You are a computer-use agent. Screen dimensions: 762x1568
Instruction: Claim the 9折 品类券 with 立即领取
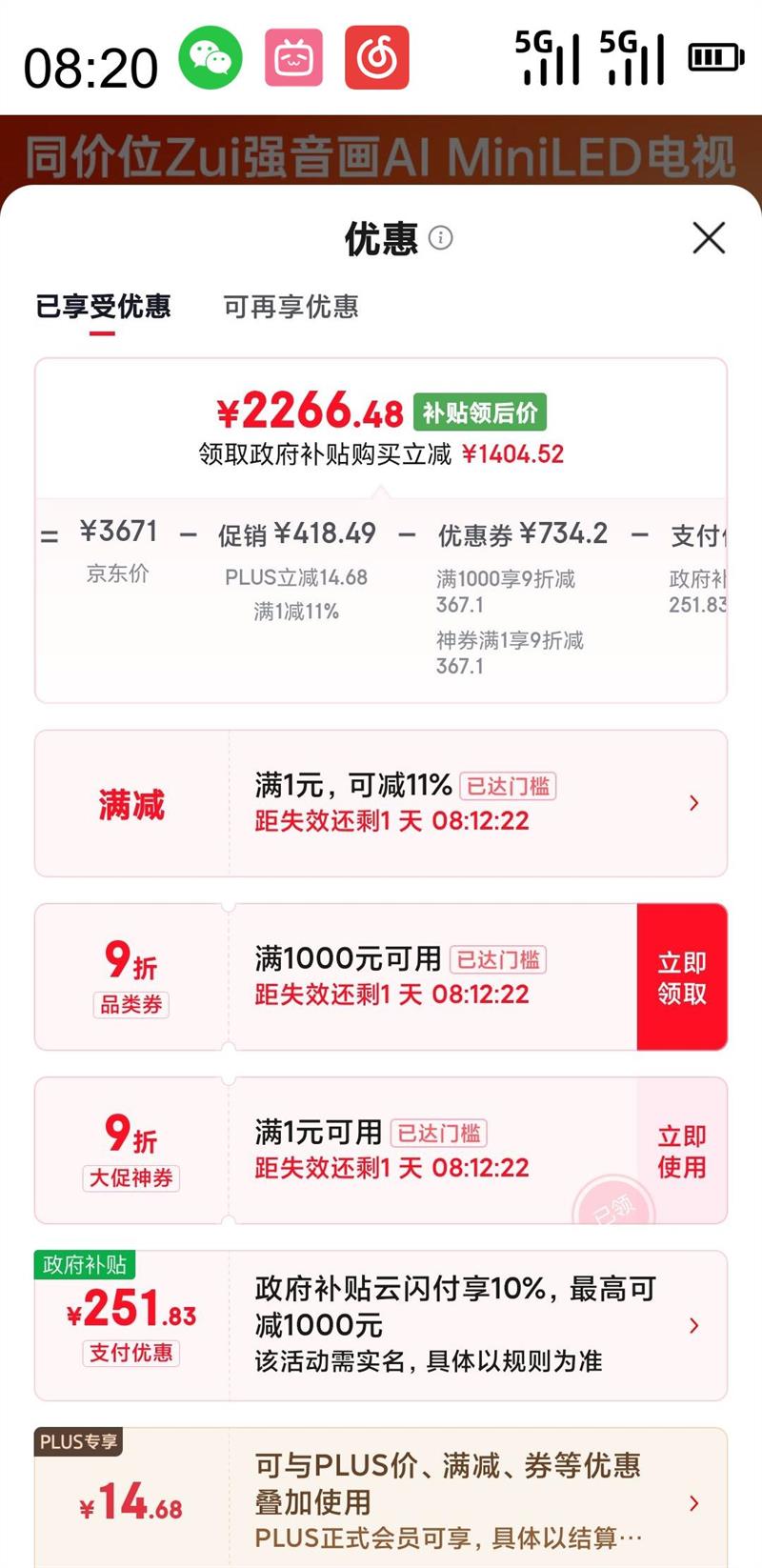click(682, 977)
